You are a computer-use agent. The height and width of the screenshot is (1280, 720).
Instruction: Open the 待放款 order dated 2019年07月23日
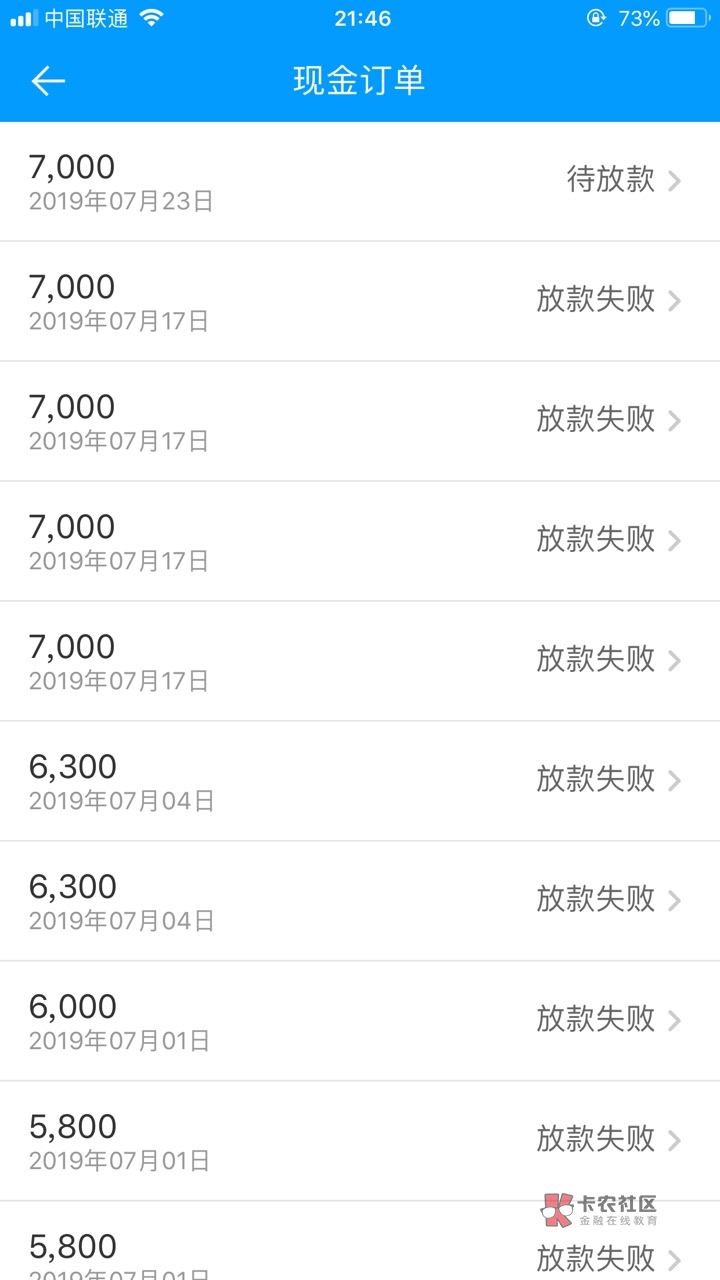pyautogui.click(x=360, y=181)
